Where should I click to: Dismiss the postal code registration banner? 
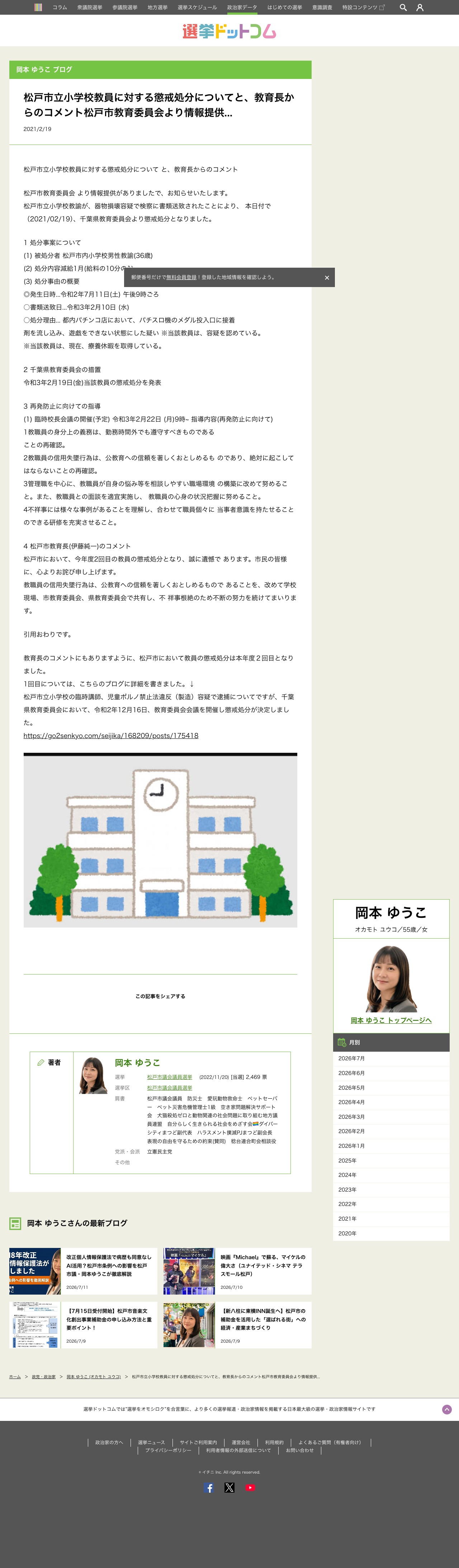(x=326, y=278)
